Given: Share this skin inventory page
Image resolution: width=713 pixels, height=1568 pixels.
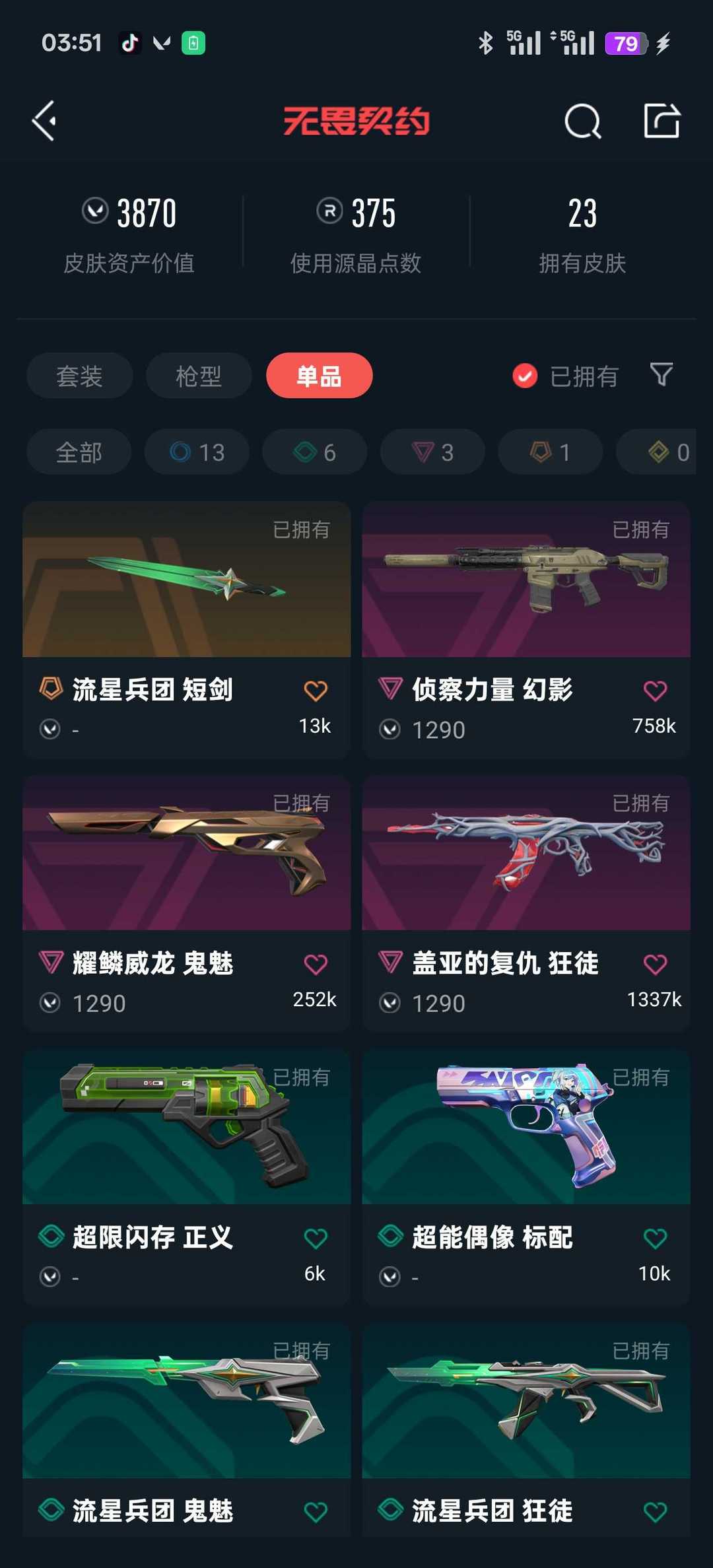Looking at the screenshot, I should click(x=662, y=121).
